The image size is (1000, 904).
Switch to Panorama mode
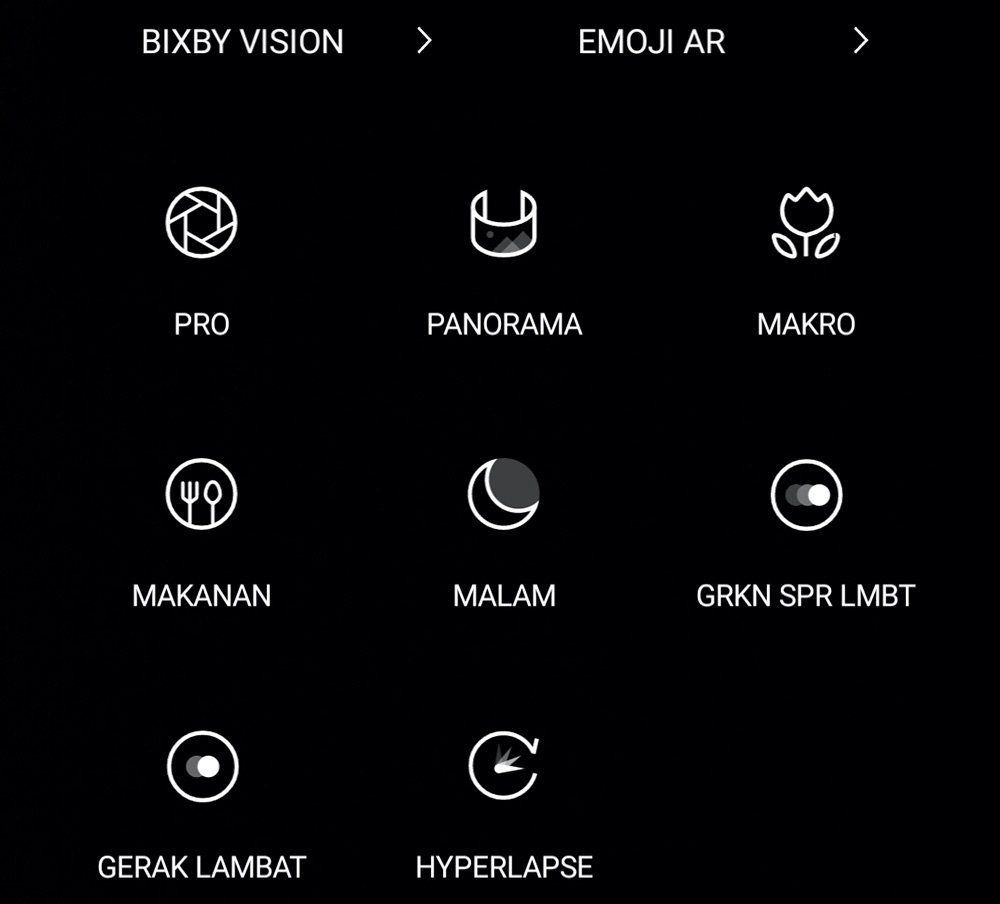tap(504, 222)
